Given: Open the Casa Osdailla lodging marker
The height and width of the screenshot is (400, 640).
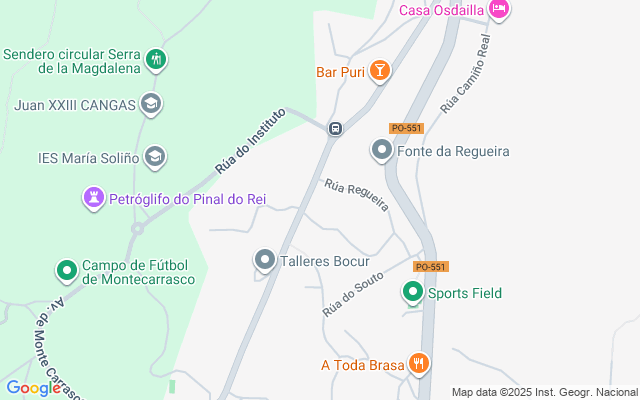Looking at the screenshot, I should click(499, 10).
